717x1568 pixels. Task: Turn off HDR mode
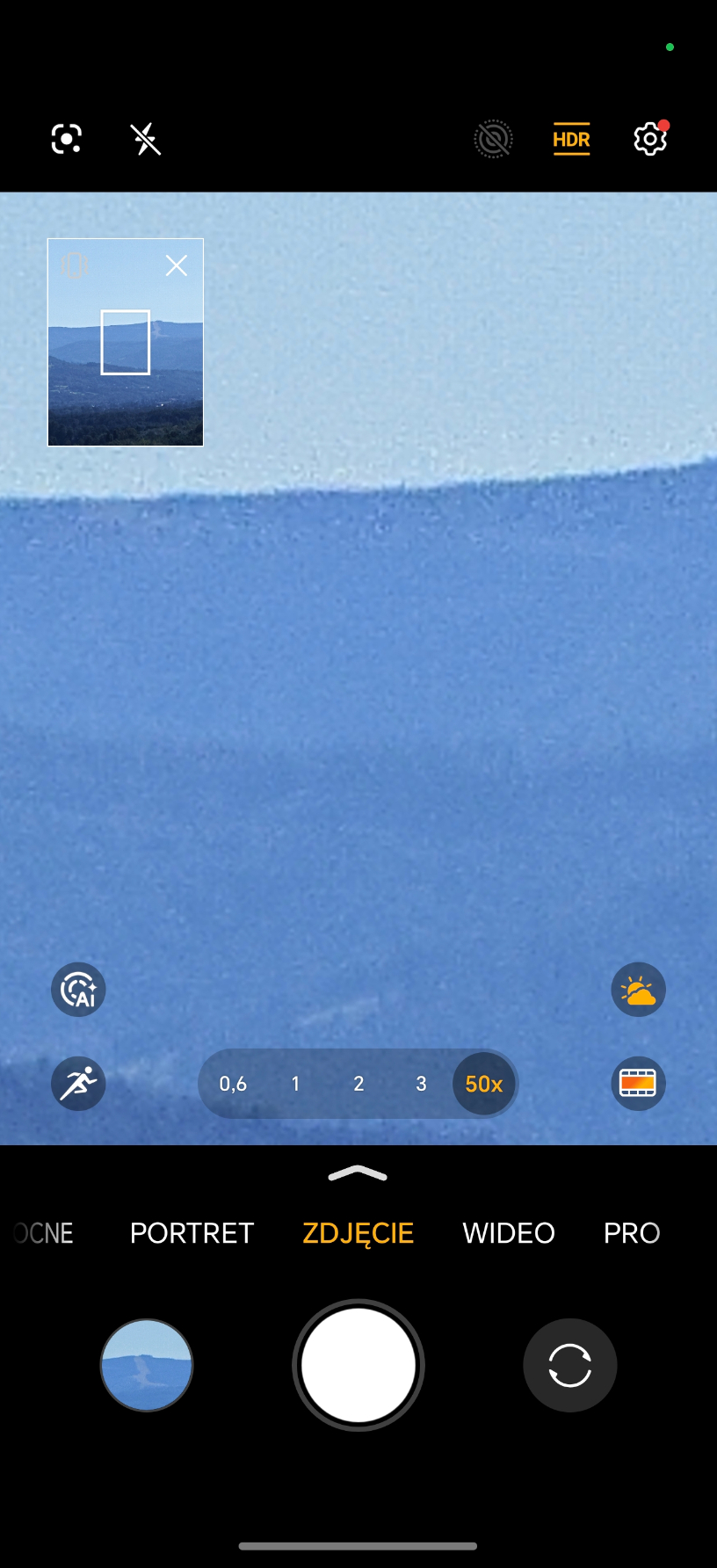point(571,139)
